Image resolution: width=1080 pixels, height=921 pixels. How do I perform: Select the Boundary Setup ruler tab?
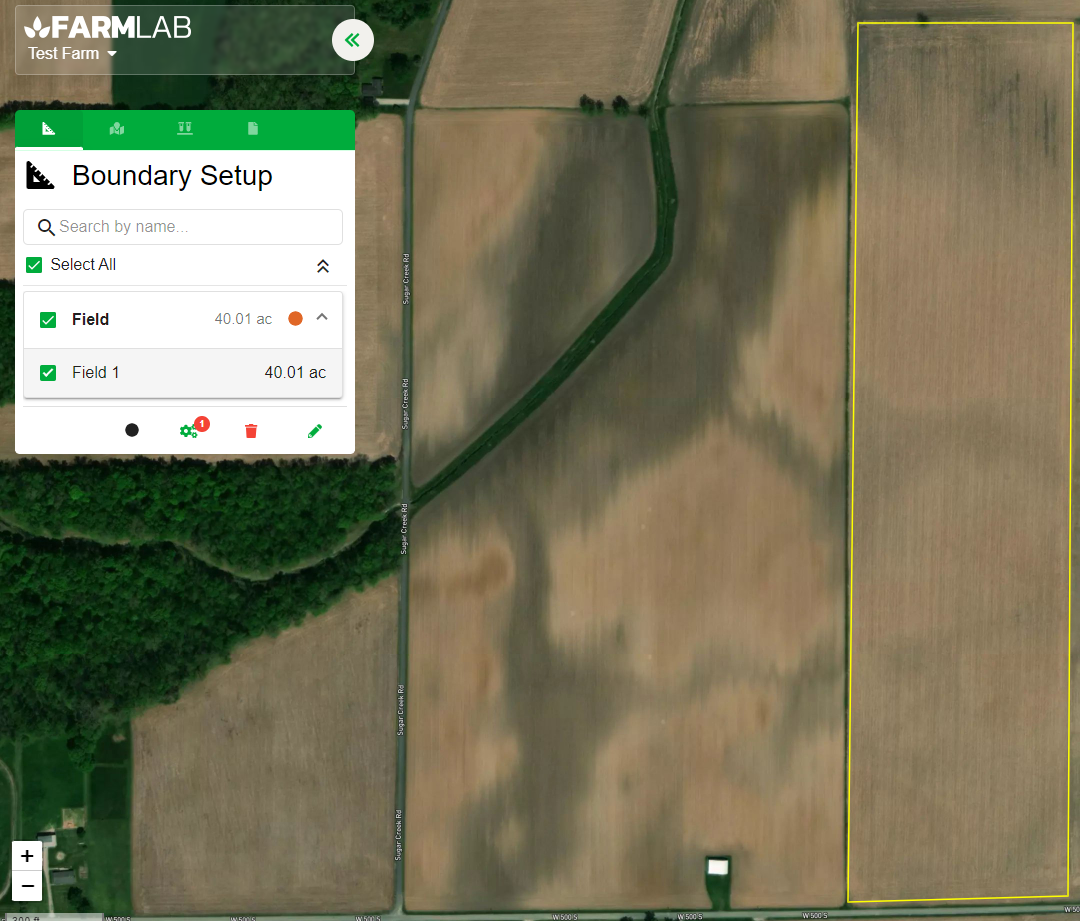[48, 129]
